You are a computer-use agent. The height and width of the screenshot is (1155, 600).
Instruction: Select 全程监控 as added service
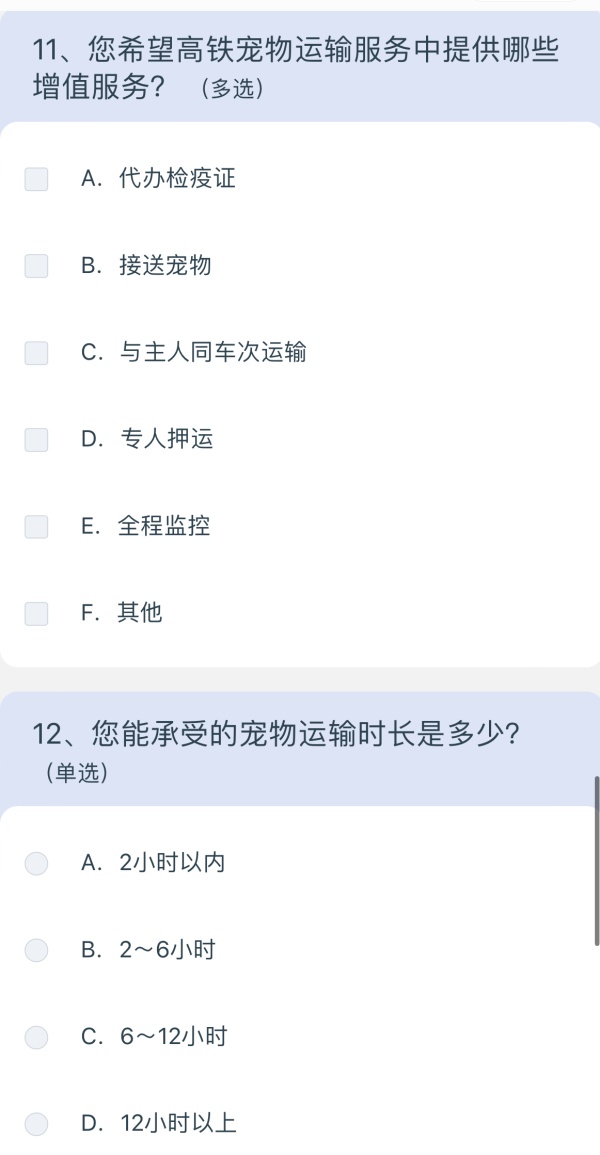coord(37,526)
